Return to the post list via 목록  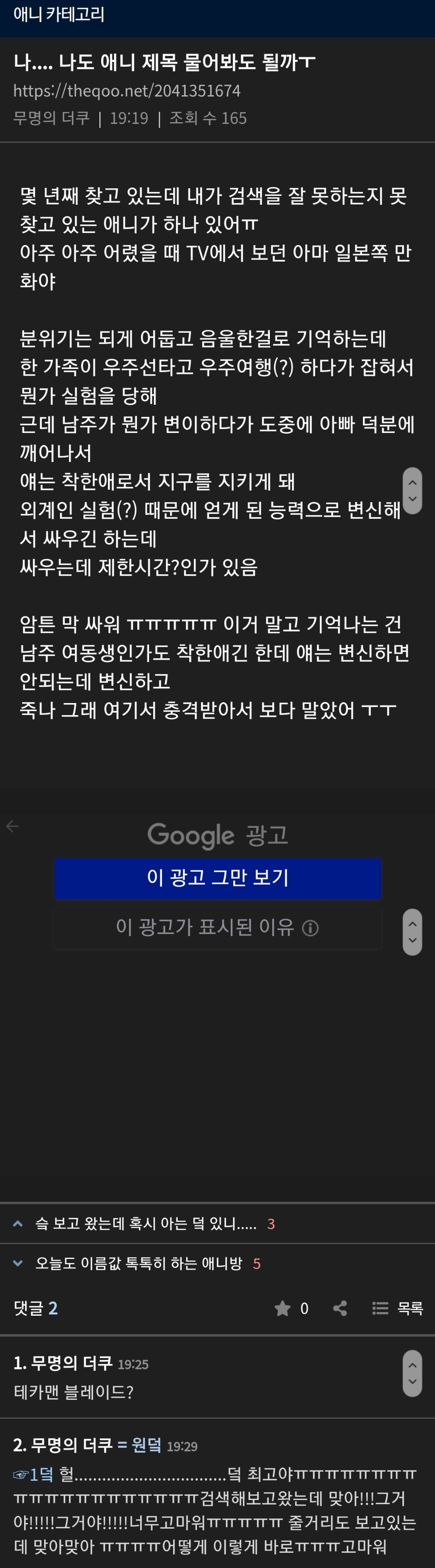[x=397, y=1308]
